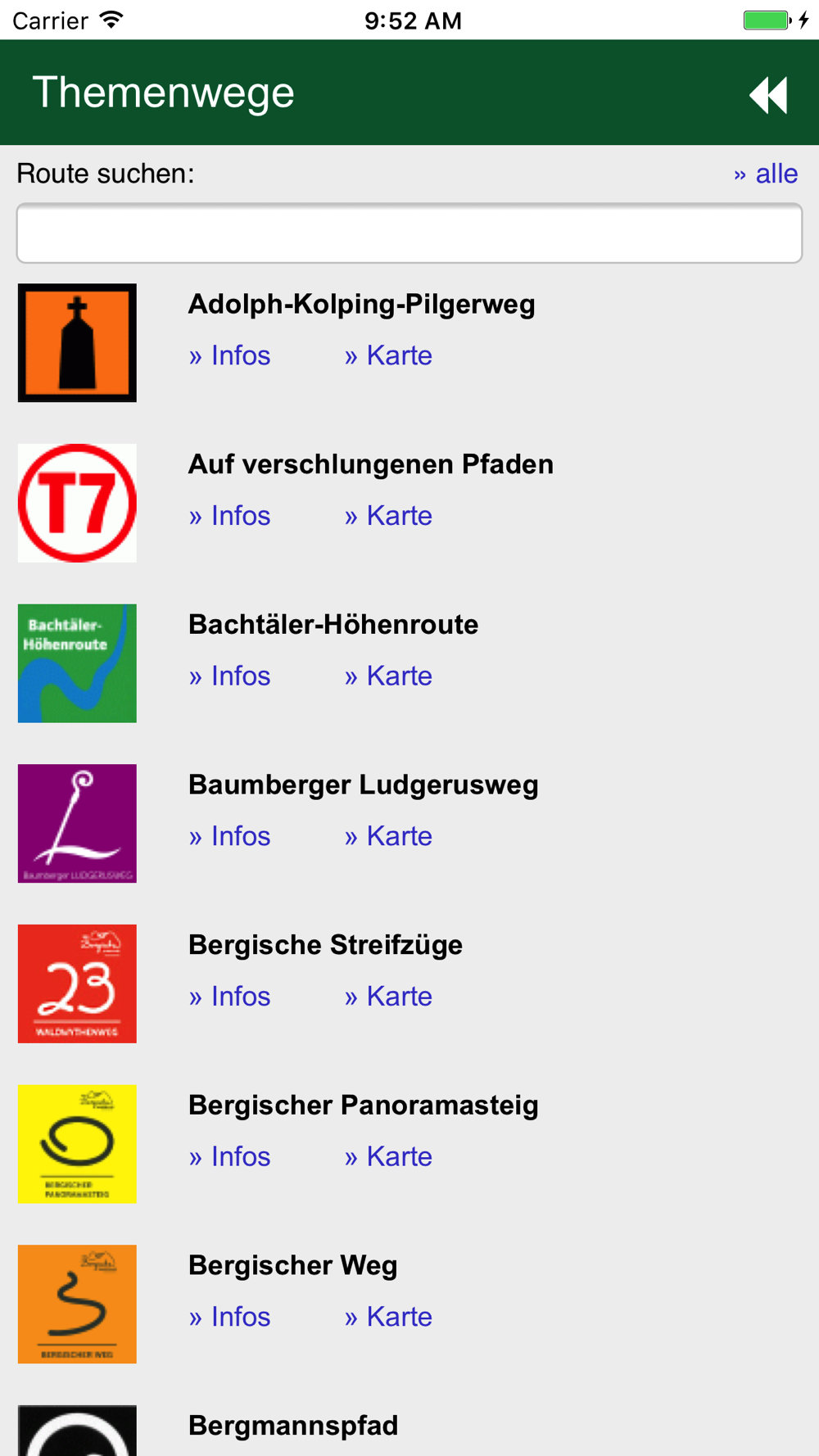Screen dimensions: 819x1456
Task: Select Karte under Baumberger Ludgerusweg
Action: pyautogui.click(x=388, y=836)
